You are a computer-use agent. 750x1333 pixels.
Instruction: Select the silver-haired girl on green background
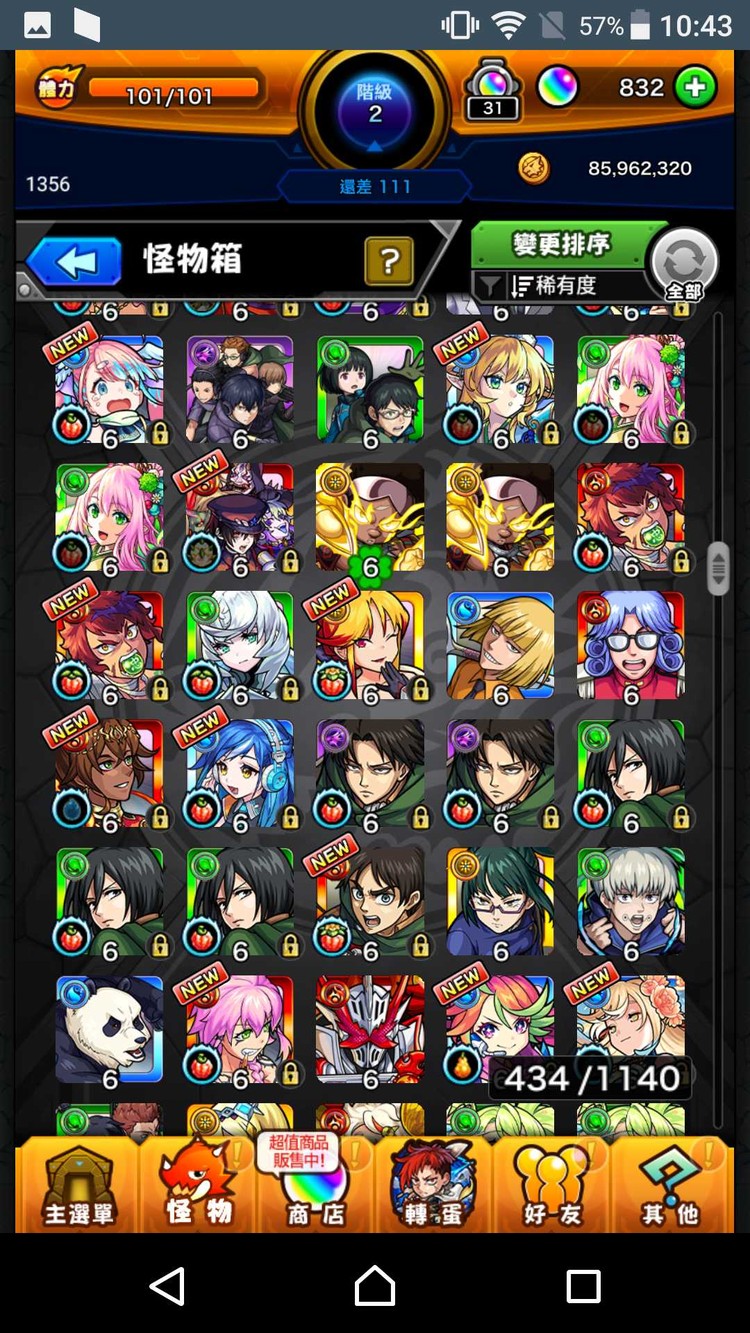pos(240,645)
